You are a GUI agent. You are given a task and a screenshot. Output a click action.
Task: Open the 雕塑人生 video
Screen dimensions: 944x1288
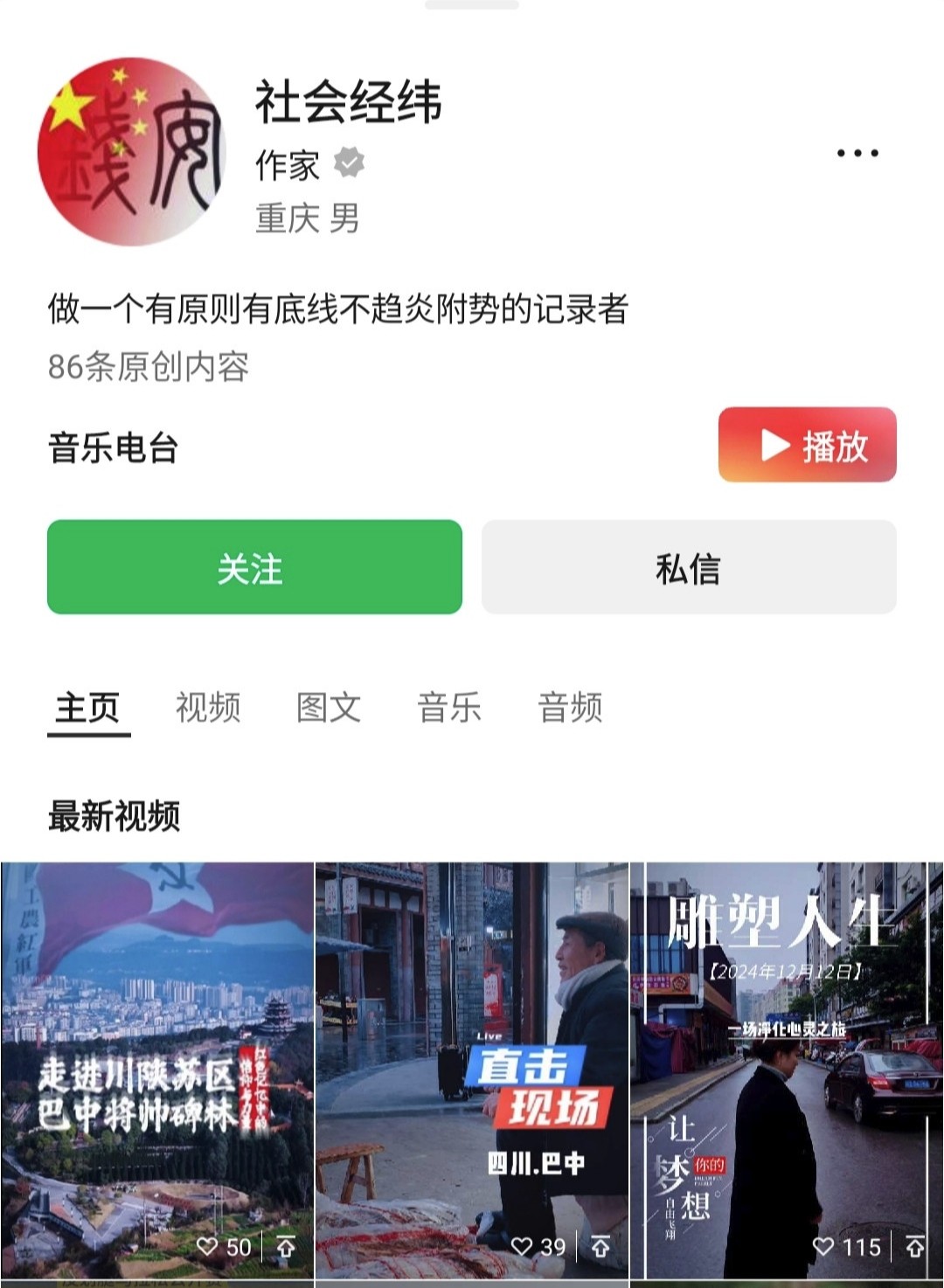pyautogui.click(x=786, y=1049)
